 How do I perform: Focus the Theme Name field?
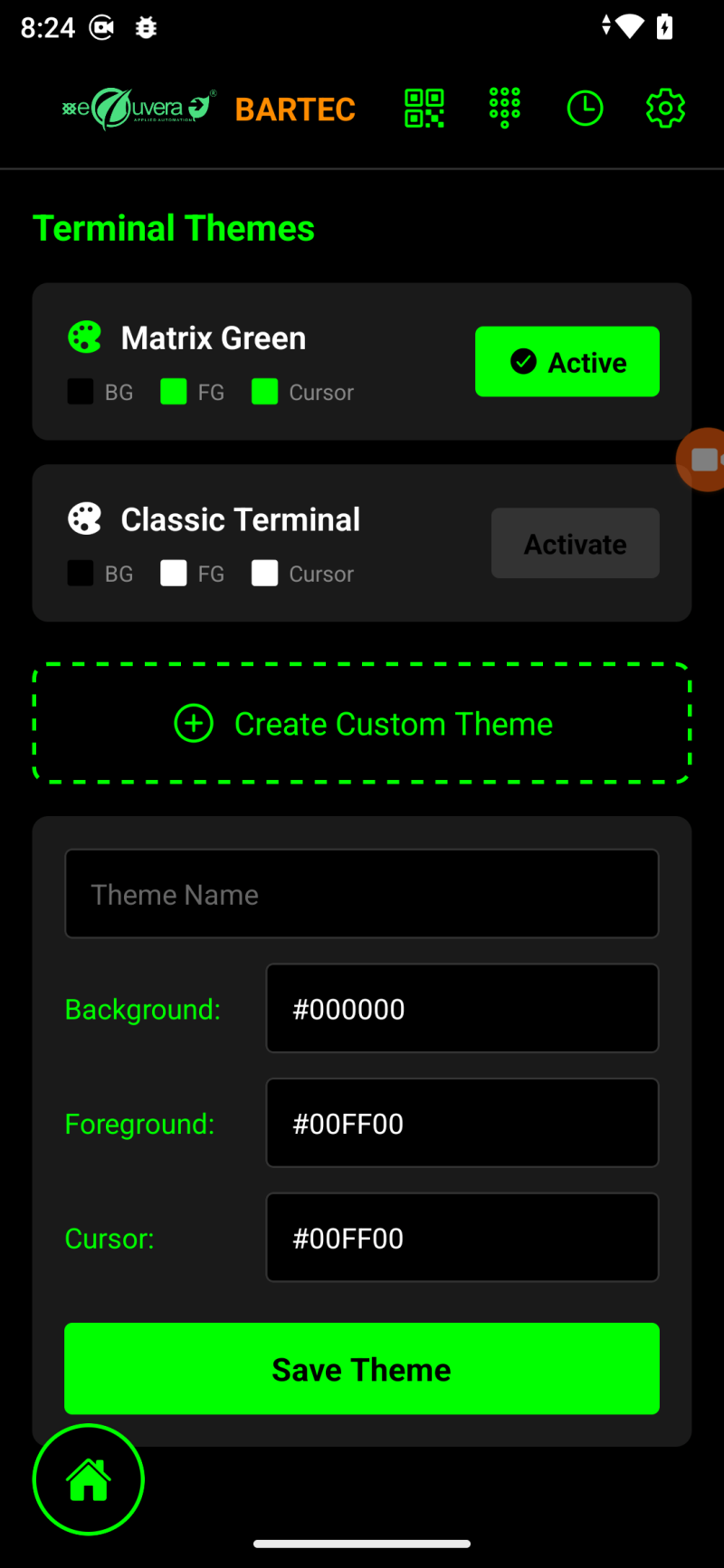click(x=362, y=894)
